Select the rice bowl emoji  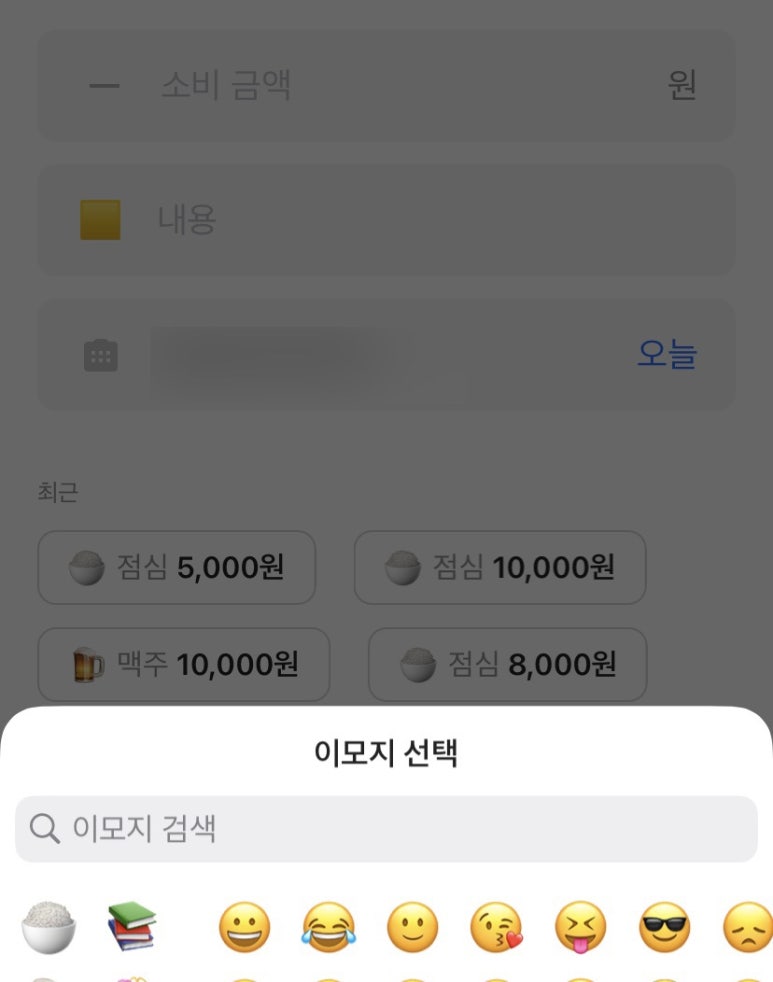tap(48, 927)
